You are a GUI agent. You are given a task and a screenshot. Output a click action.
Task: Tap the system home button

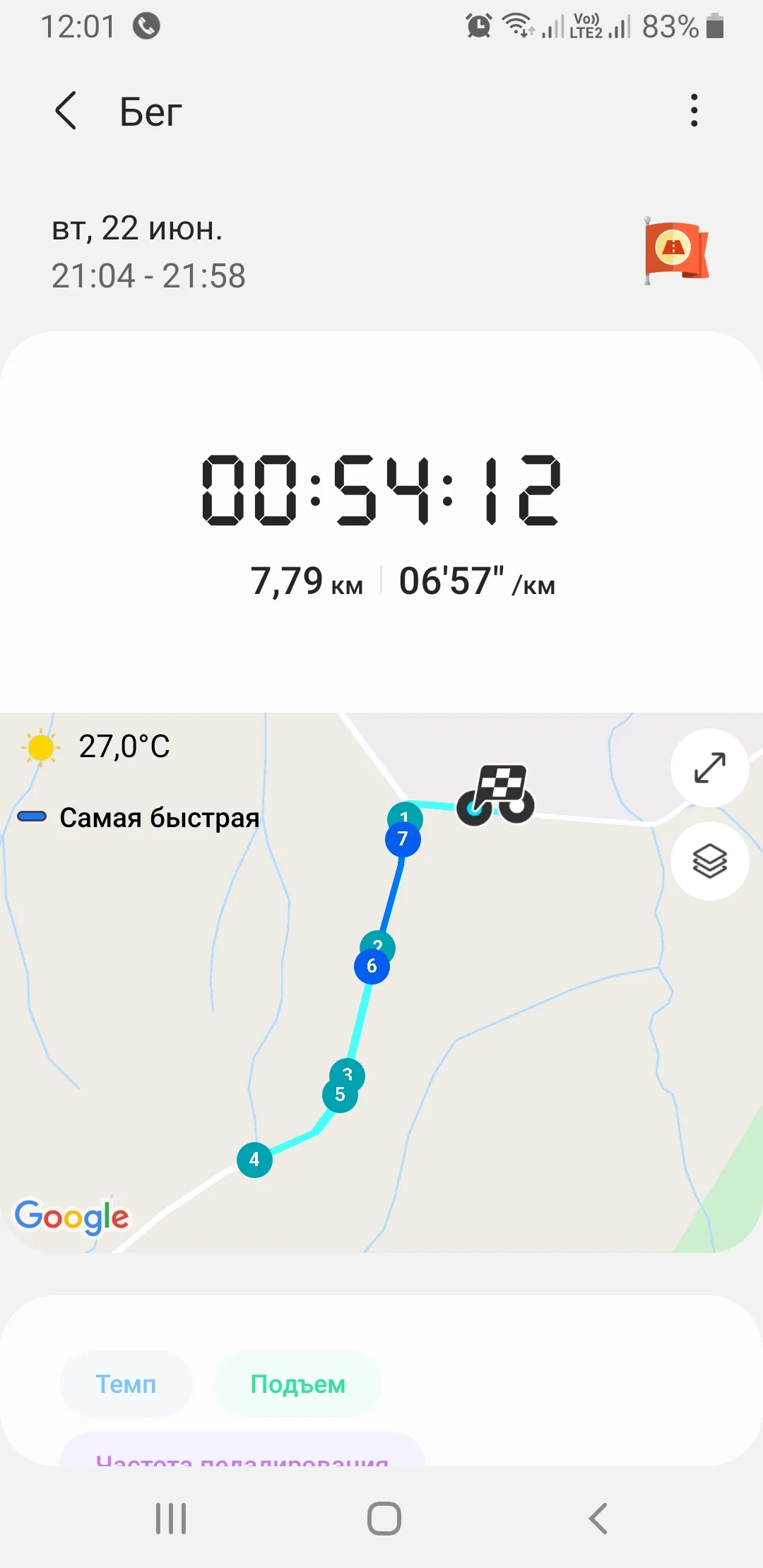384,1518
